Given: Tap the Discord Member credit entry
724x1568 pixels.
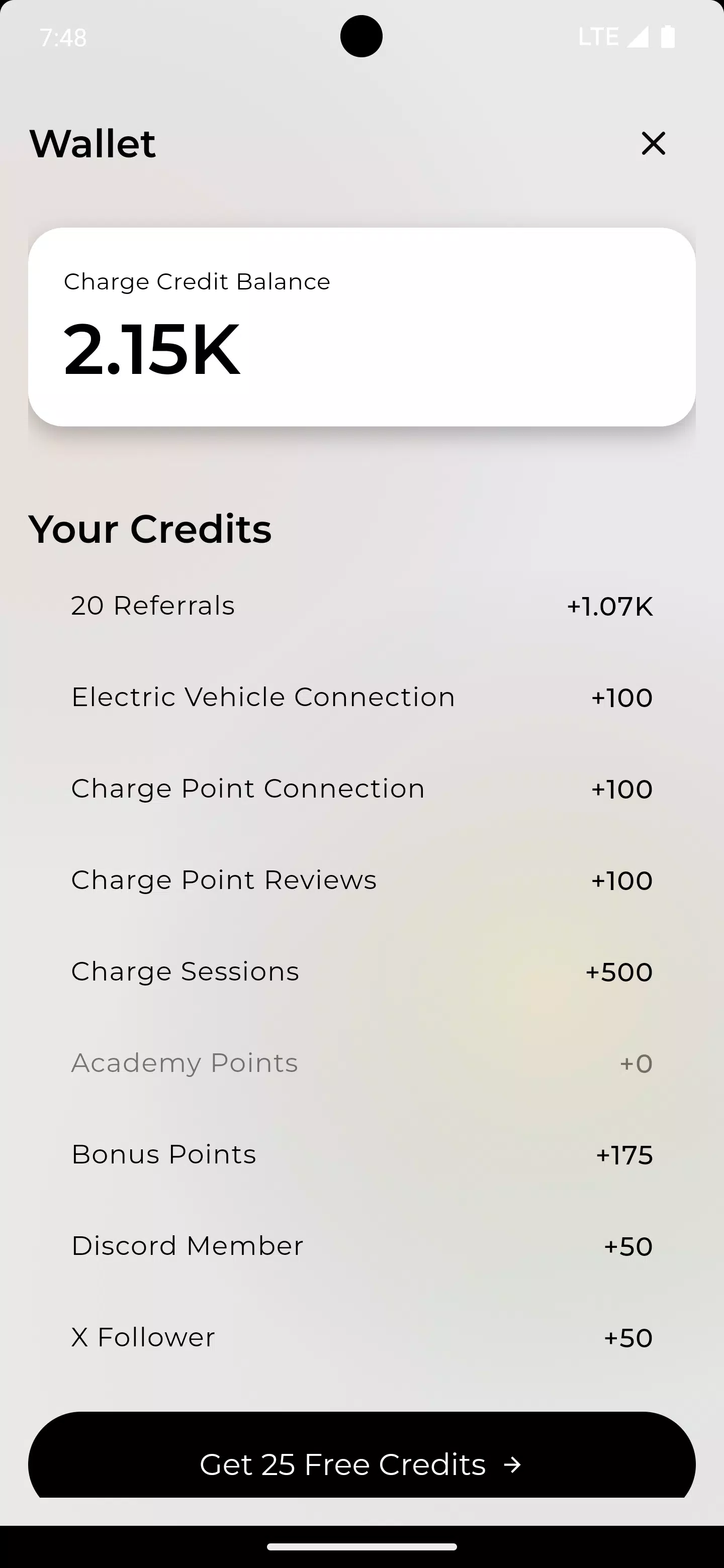Looking at the screenshot, I should point(361,1245).
